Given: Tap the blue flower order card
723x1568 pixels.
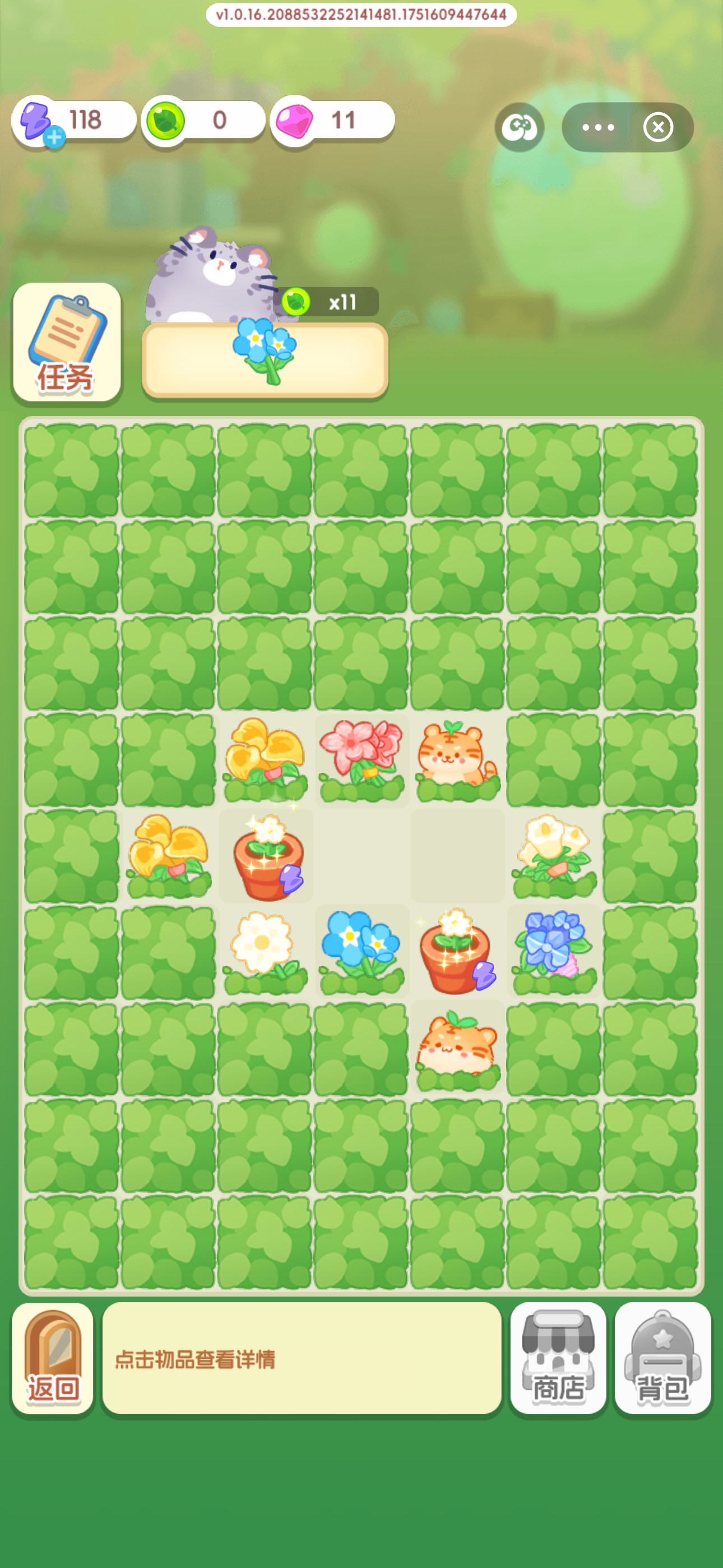Looking at the screenshot, I should pyautogui.click(x=265, y=359).
